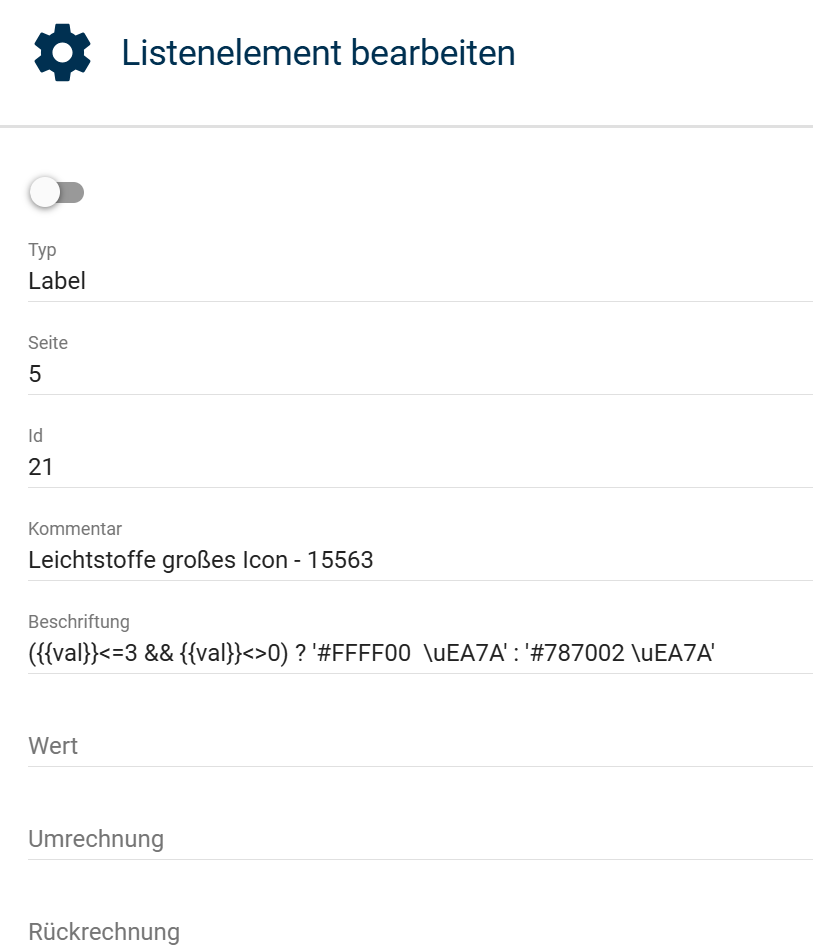Image resolution: width=813 pixels, height=952 pixels.
Task: Tap into the Umrechnung field
Action: [x=420, y=839]
